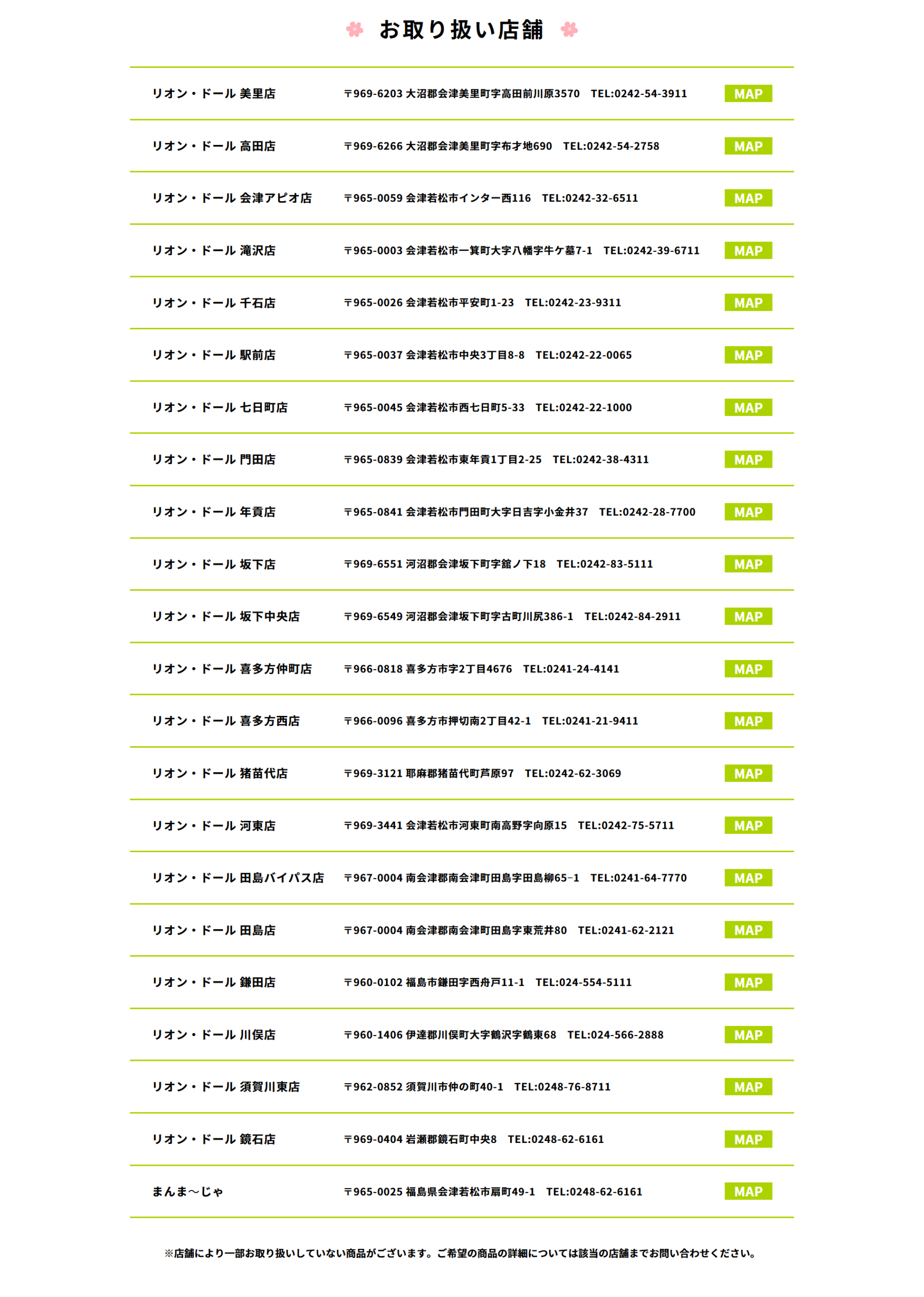Tap MAP for リオン・ドール 門田店

(x=748, y=459)
